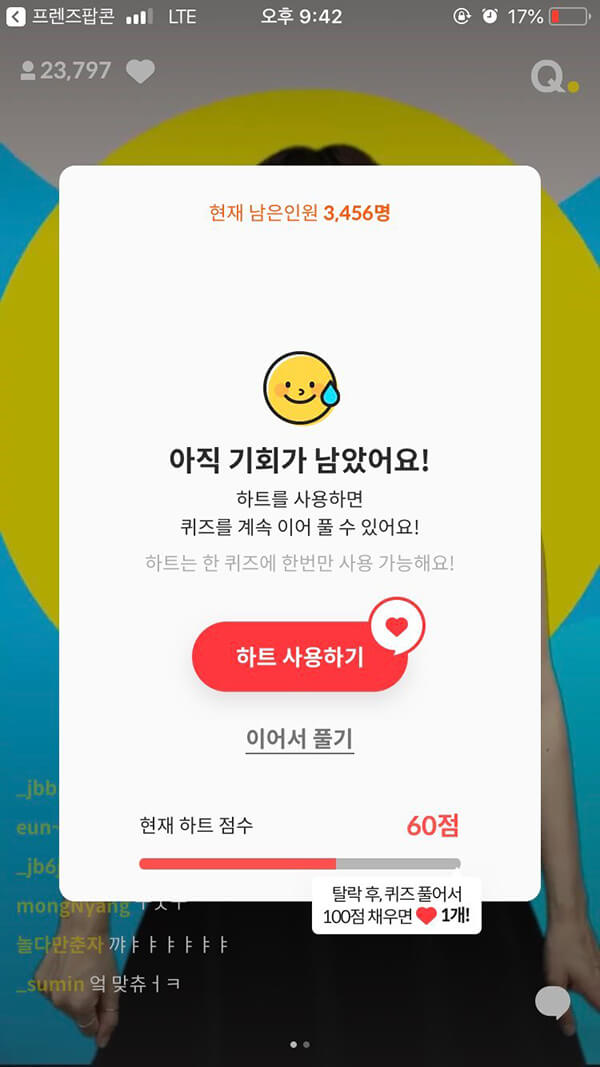Screen dimensions: 600x1067
Task: Return to 프렌즈팝콘 app via status bar
Action: (x=60, y=17)
